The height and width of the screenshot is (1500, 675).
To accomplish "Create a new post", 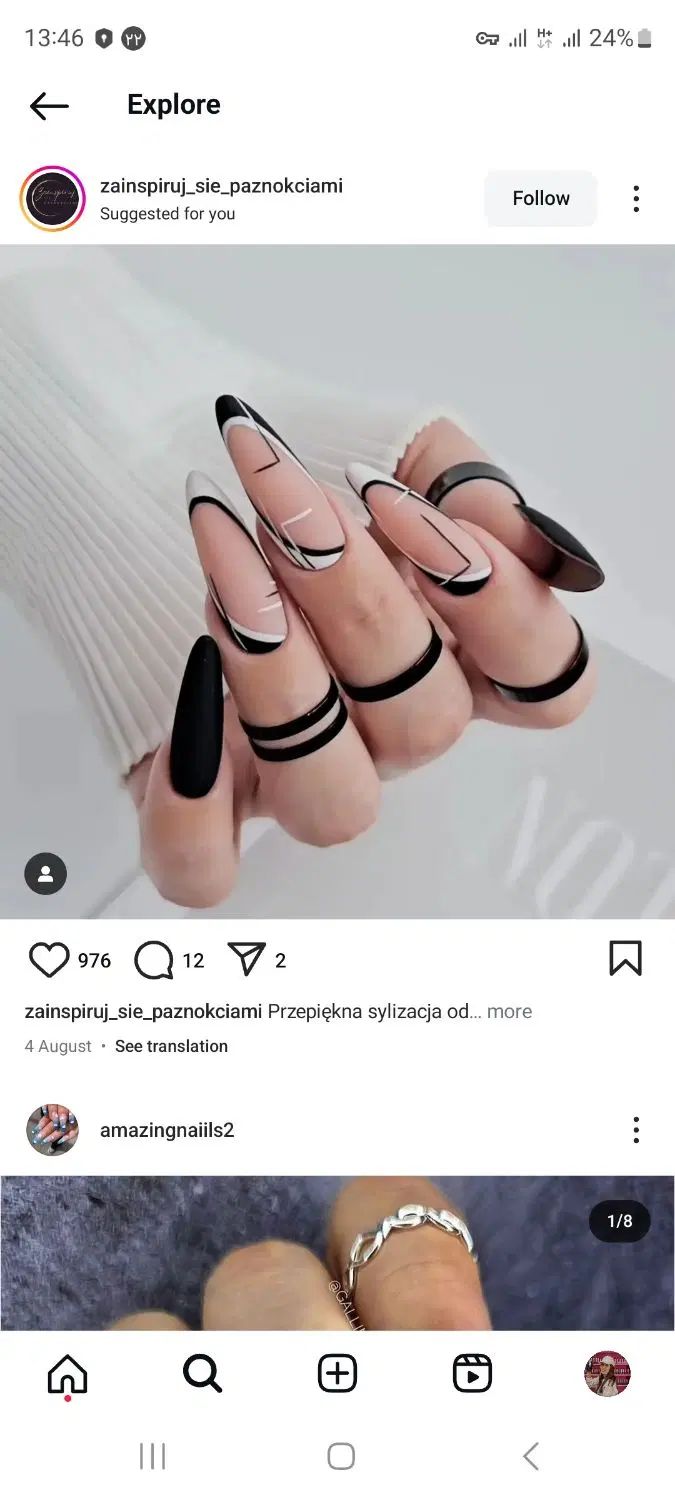I will [337, 1374].
